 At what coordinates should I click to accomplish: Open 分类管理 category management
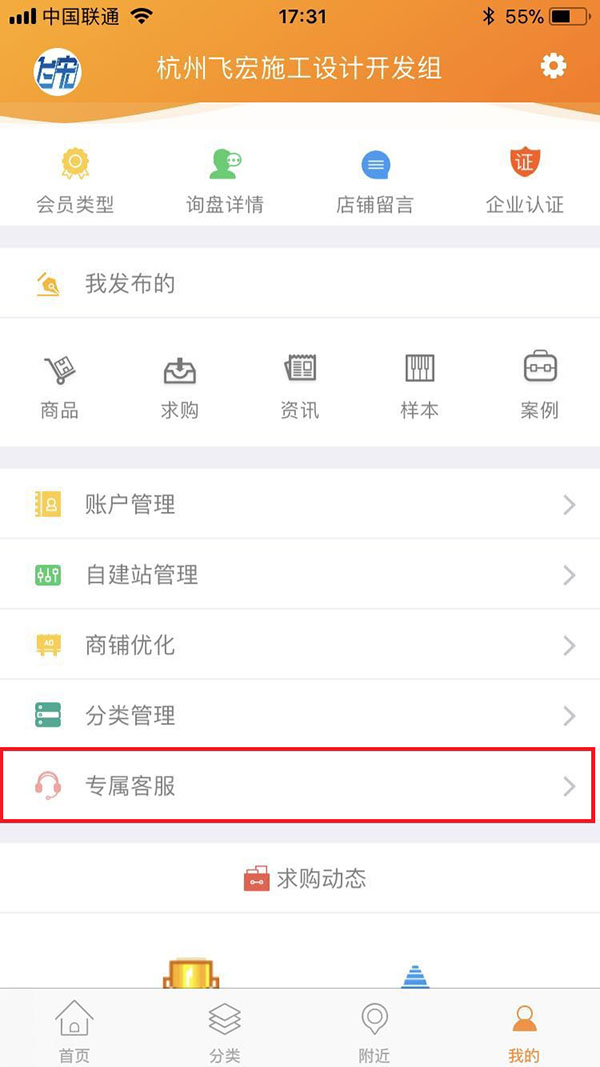pyautogui.click(x=300, y=716)
